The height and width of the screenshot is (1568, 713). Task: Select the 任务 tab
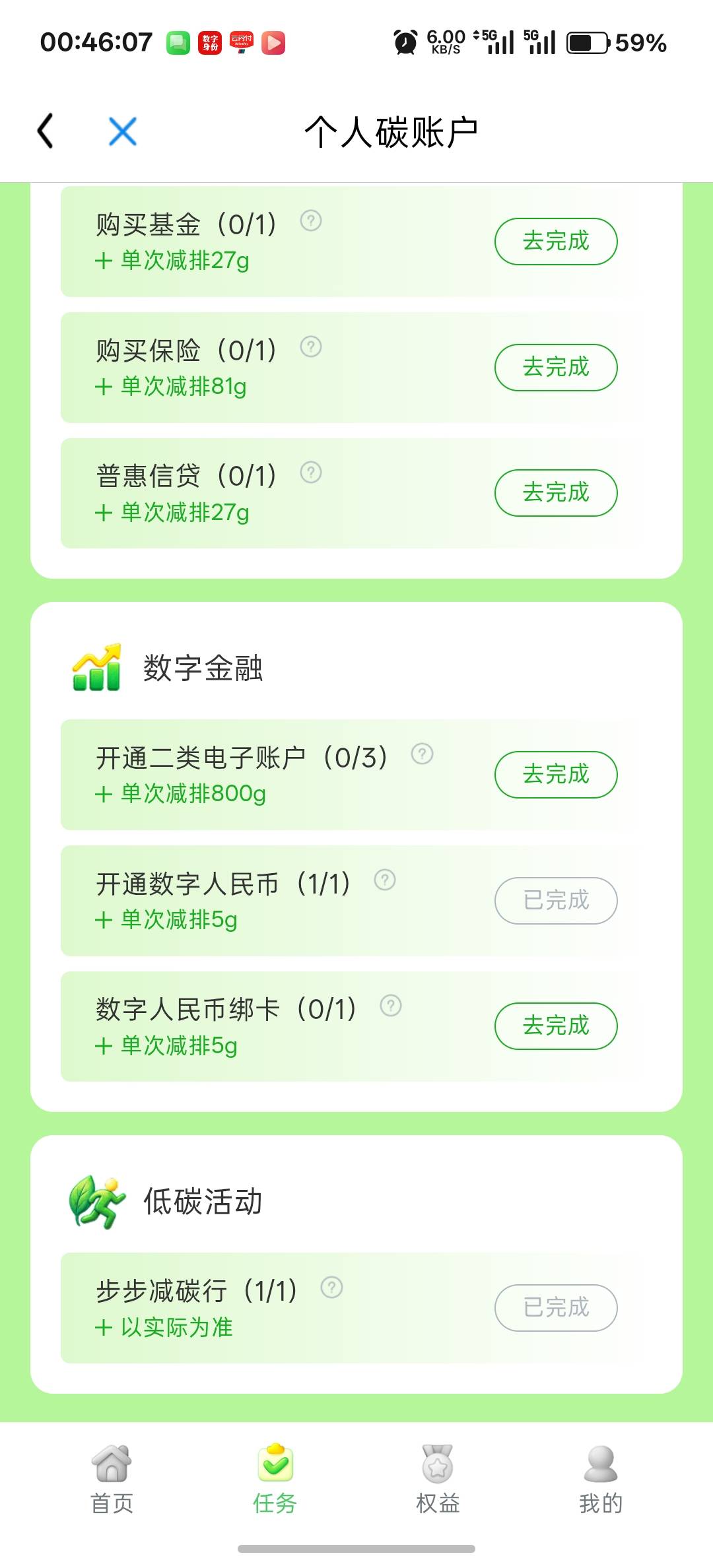click(275, 1479)
